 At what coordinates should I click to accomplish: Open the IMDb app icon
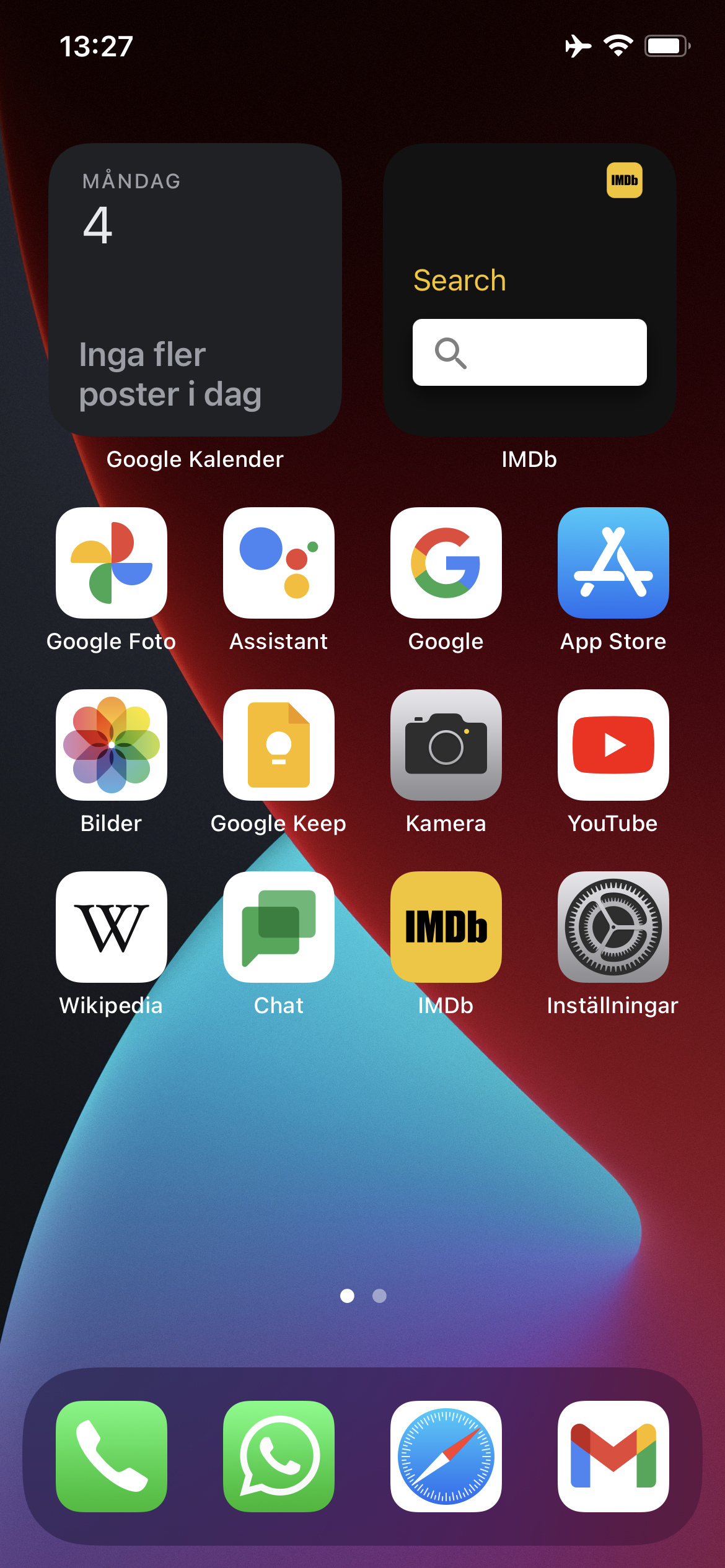point(446,927)
